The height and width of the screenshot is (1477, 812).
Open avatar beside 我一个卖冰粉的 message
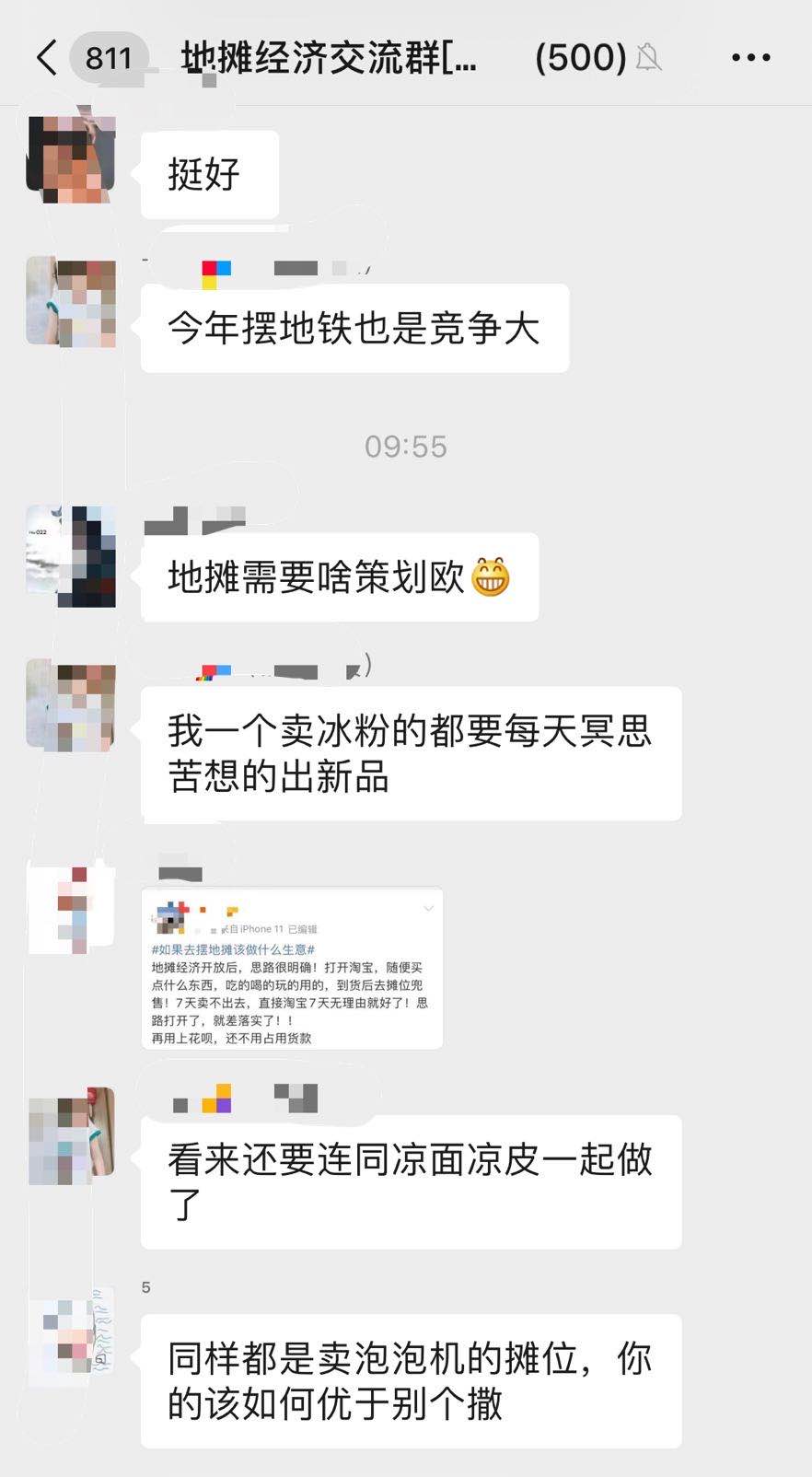click(71, 705)
